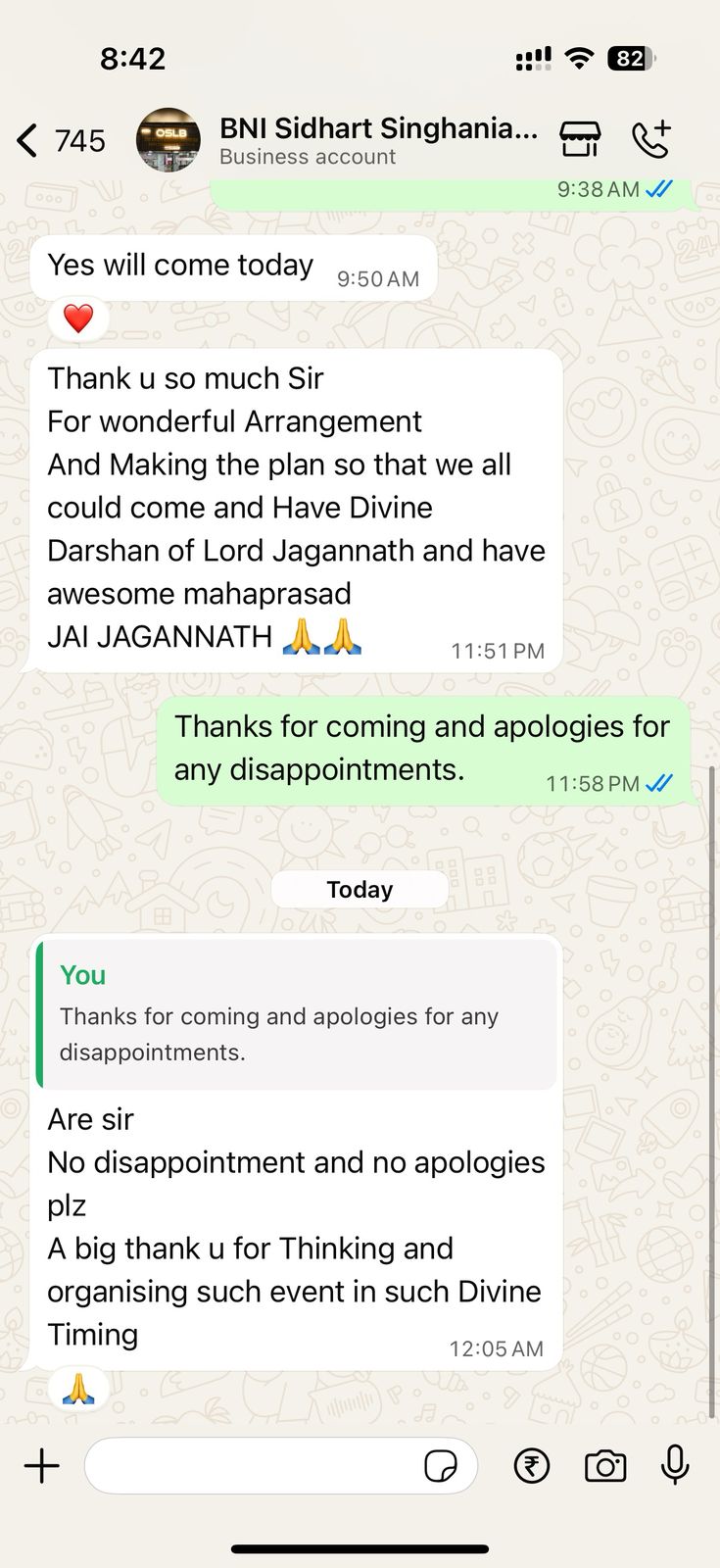This screenshot has width=720, height=1568.
Task: Open the rupee payment option
Action: pos(532,1466)
